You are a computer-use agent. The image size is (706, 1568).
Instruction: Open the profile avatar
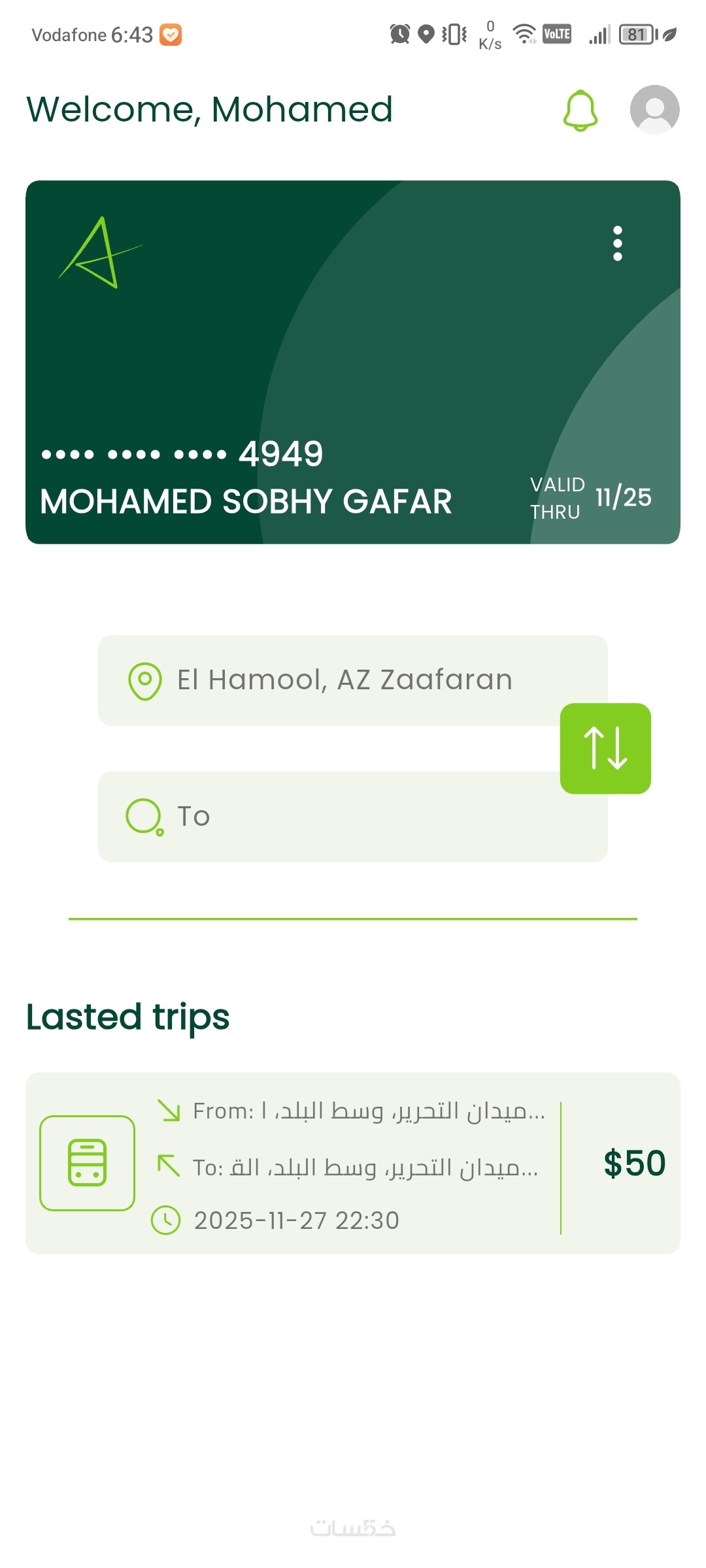(654, 110)
